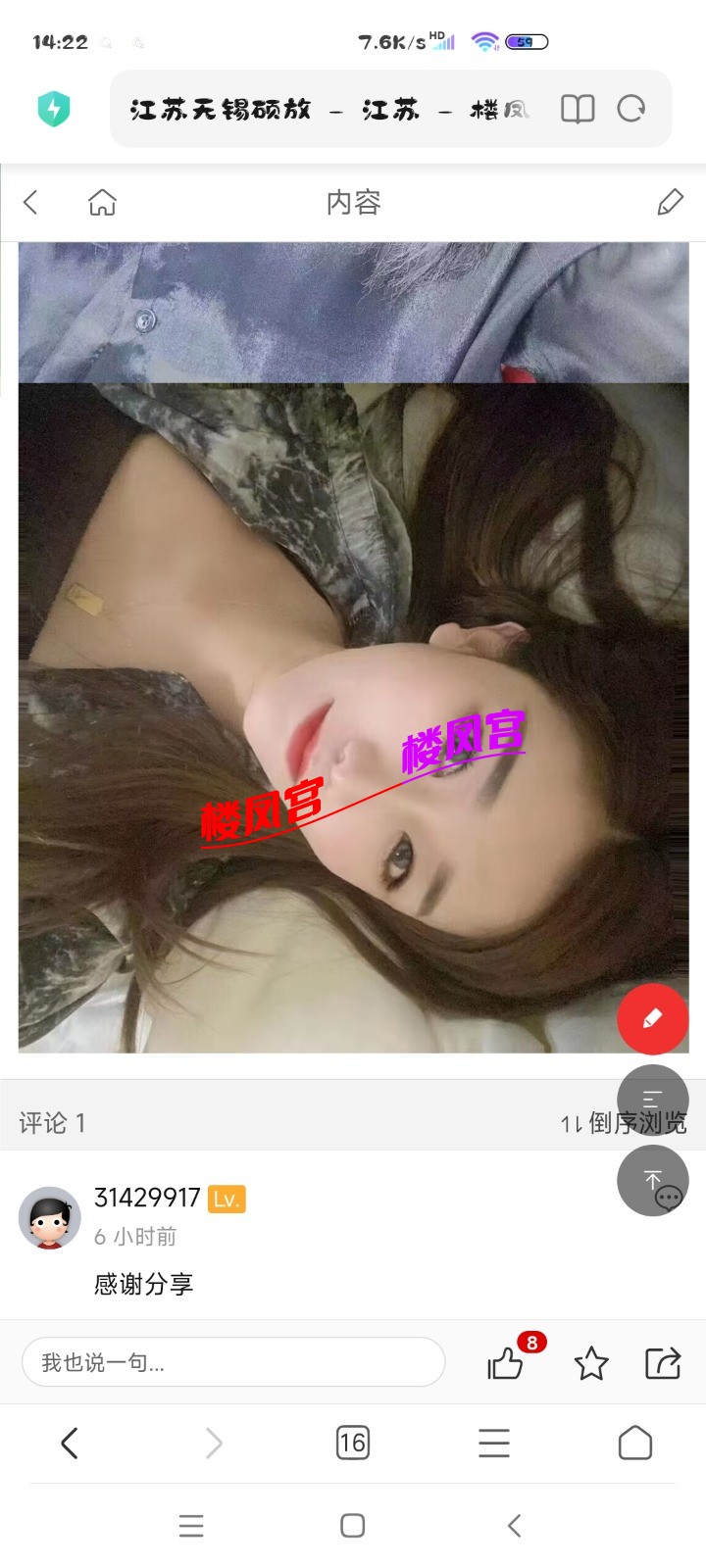Viewport: 706px width, 1568px height.
Task: Tap the red floating compose button
Action: coord(652,1019)
